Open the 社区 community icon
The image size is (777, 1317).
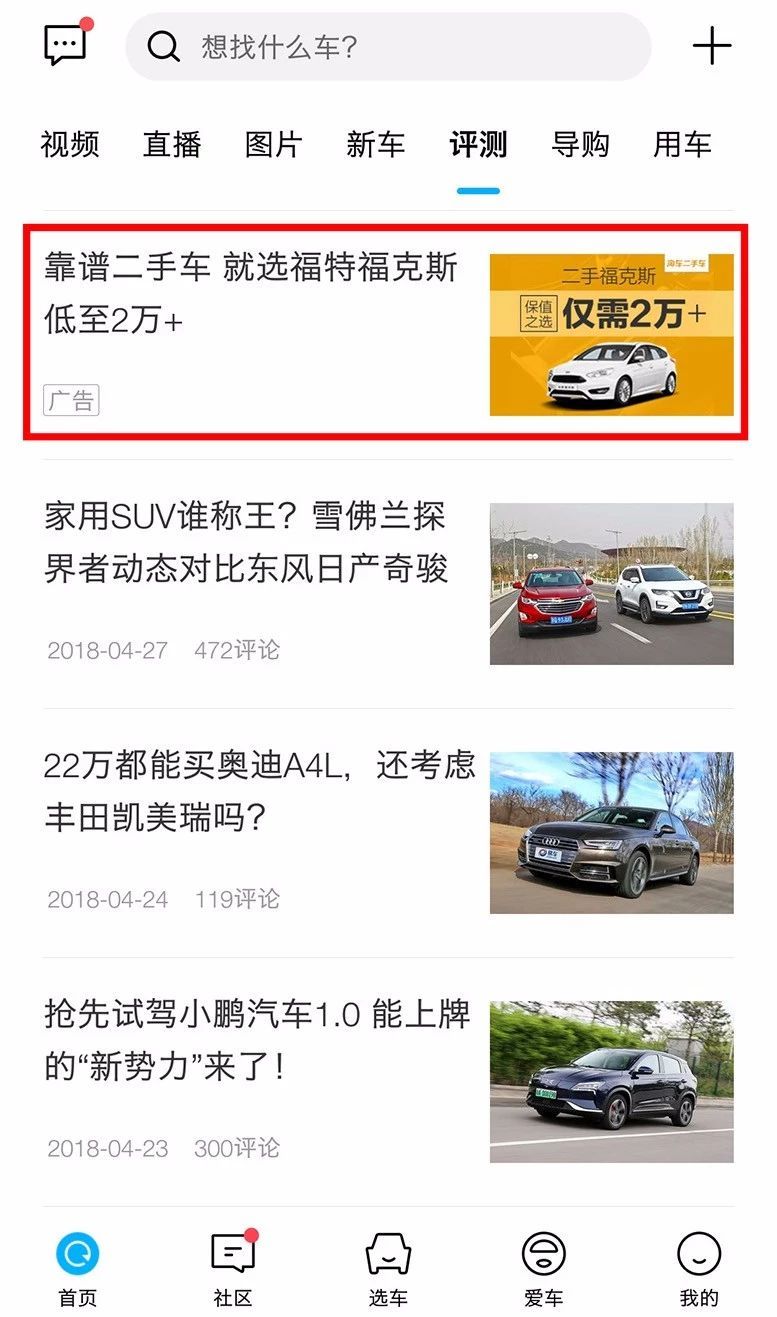click(x=233, y=1251)
